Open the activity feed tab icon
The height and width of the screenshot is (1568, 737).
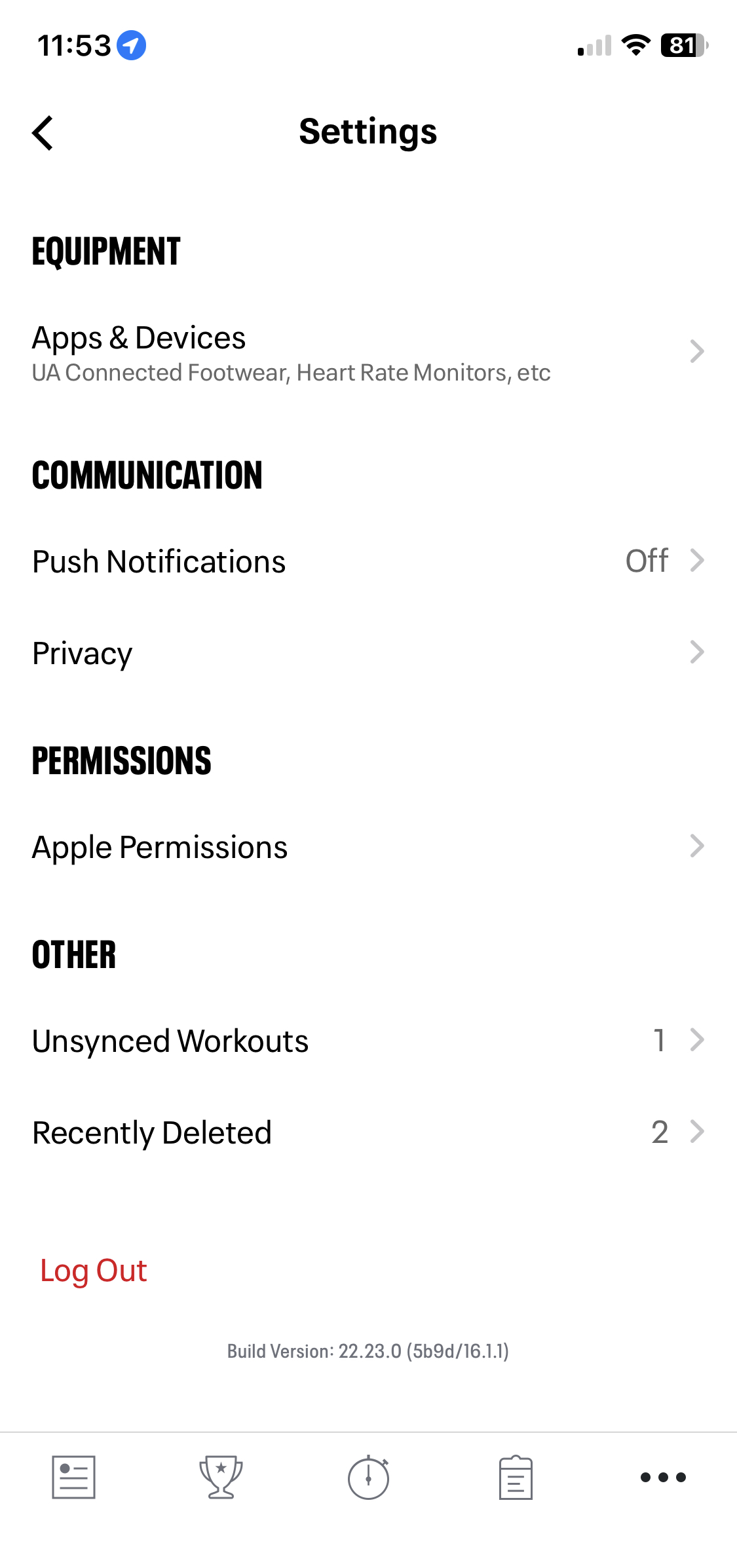(x=73, y=1477)
